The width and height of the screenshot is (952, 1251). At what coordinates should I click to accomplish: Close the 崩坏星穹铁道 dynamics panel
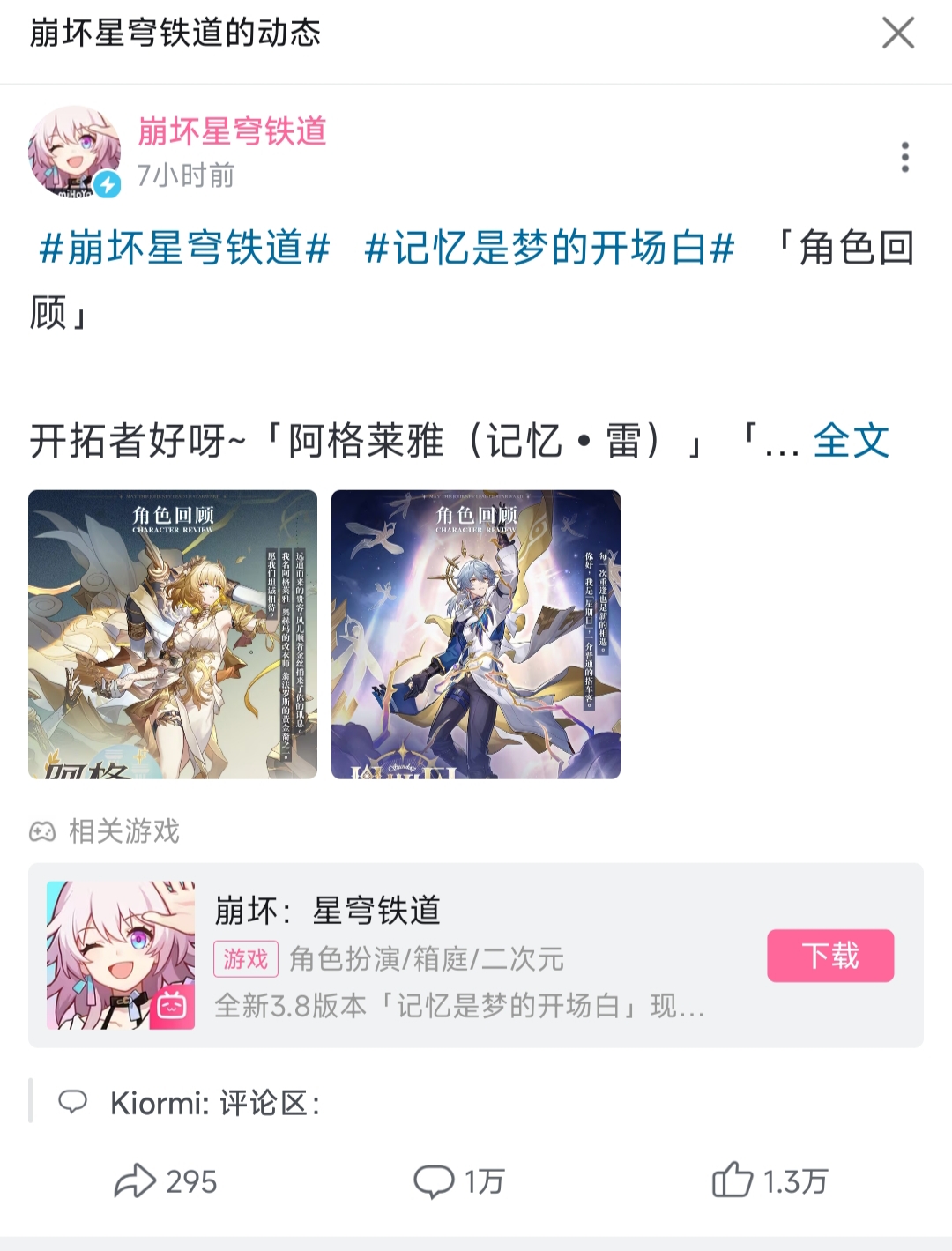897,34
